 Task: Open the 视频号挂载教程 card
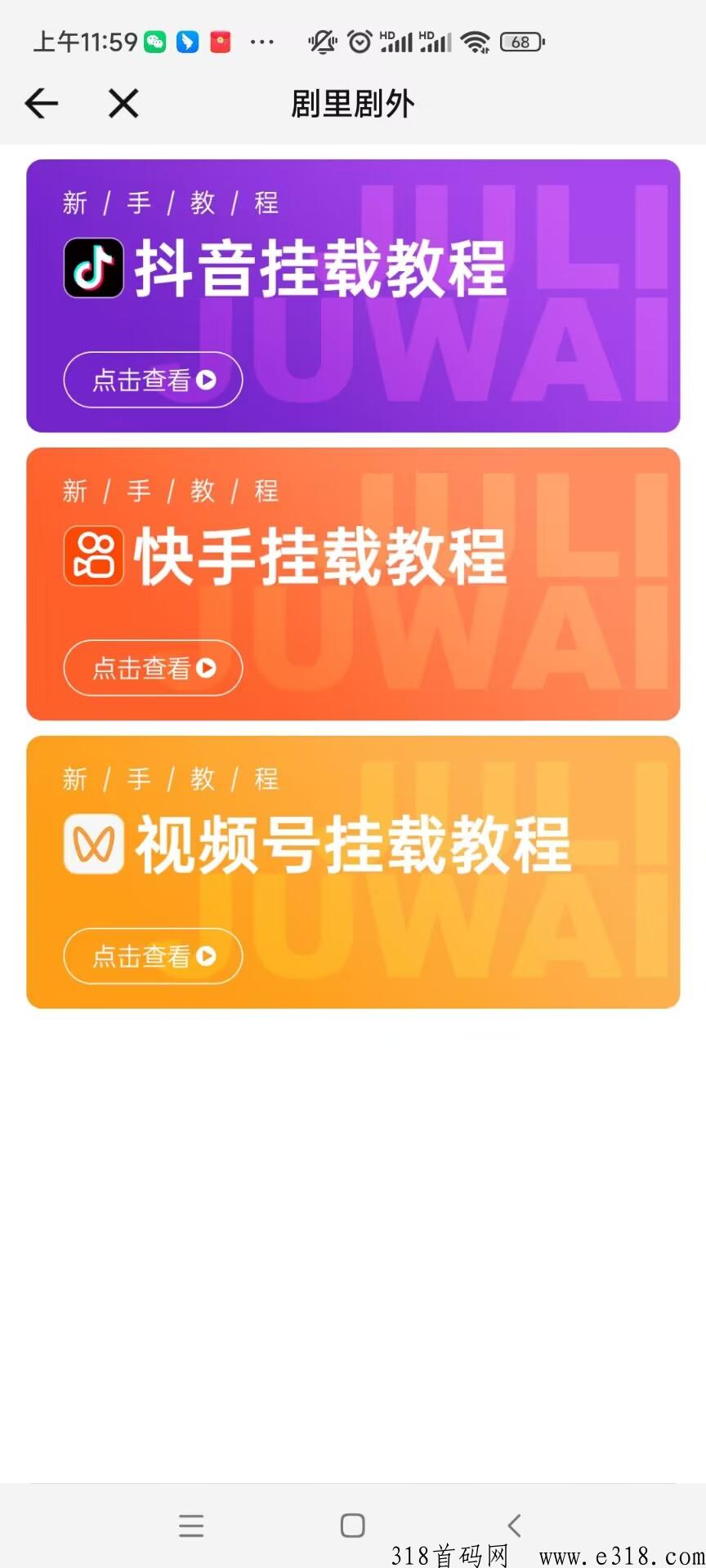tap(351, 844)
